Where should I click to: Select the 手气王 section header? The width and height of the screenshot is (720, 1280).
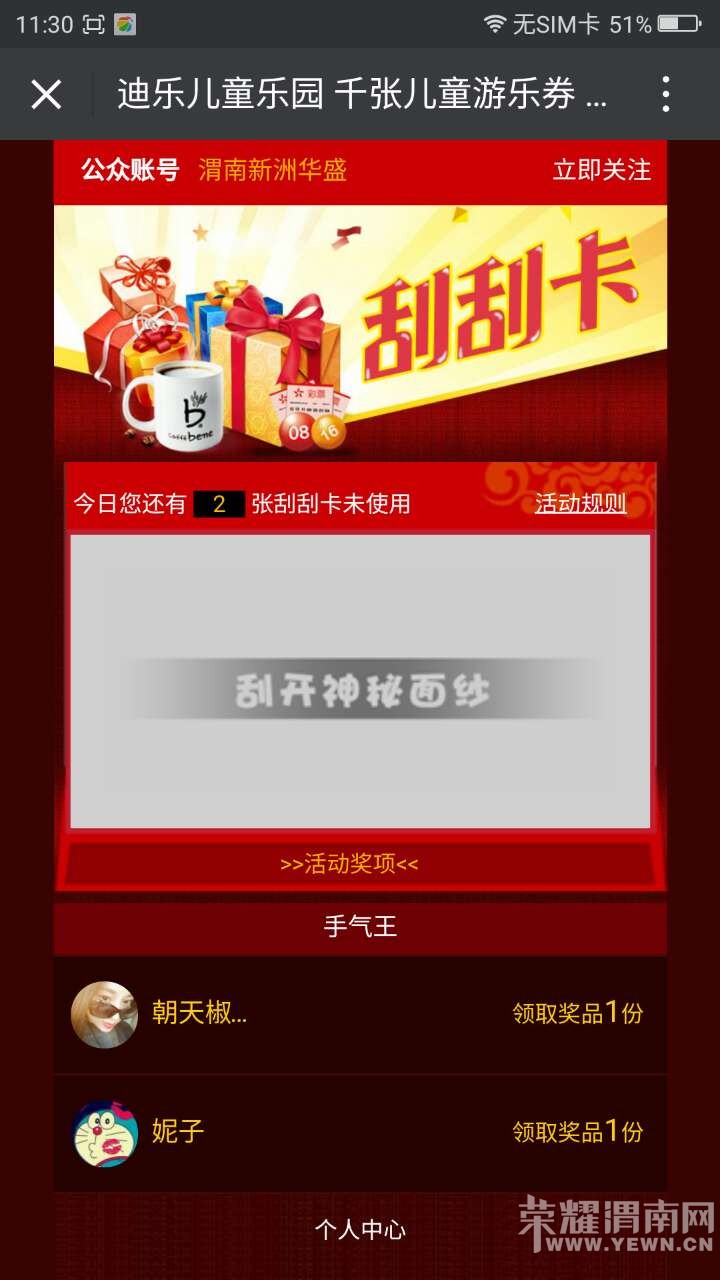[360, 927]
